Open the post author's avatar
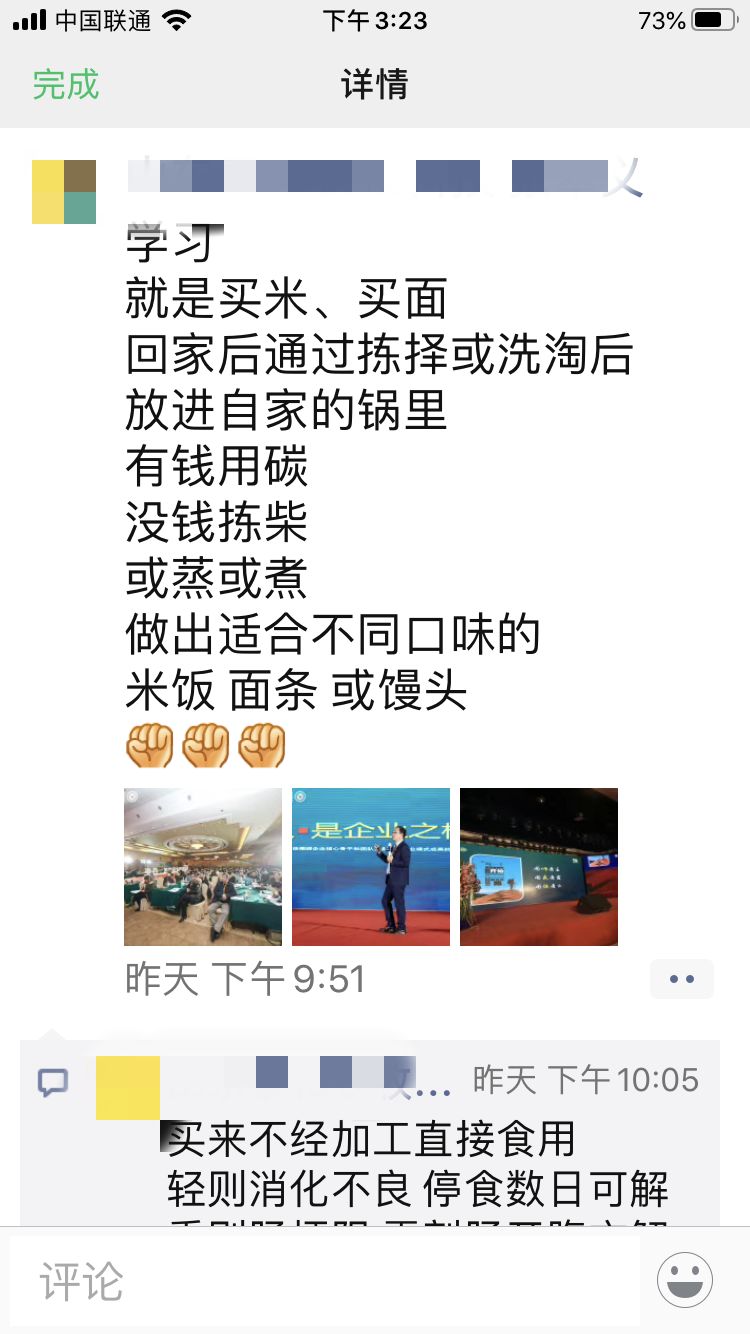Viewport: 750px width, 1334px height. pyautogui.click(x=64, y=192)
